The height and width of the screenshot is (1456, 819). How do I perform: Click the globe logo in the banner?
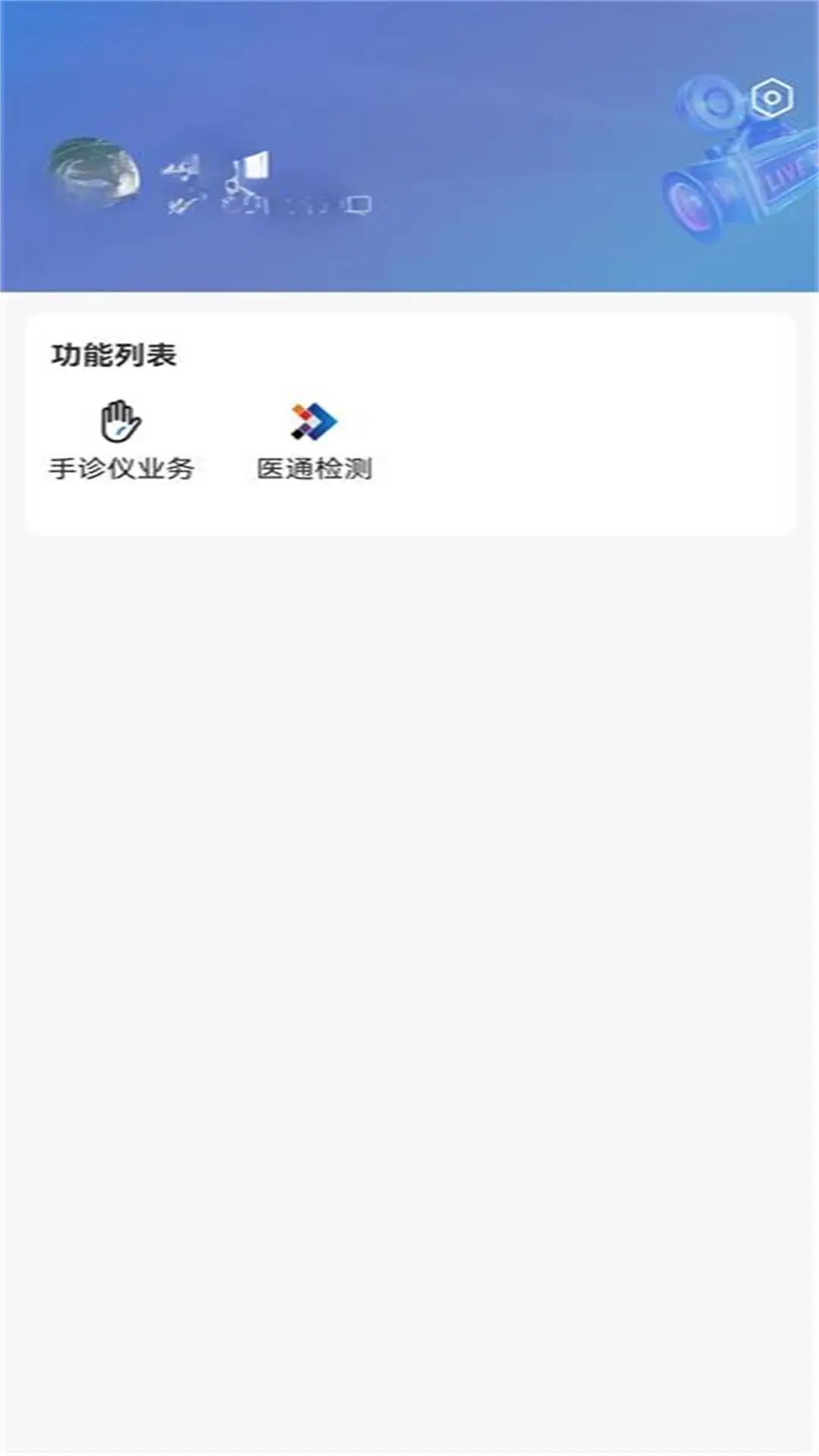click(x=95, y=173)
